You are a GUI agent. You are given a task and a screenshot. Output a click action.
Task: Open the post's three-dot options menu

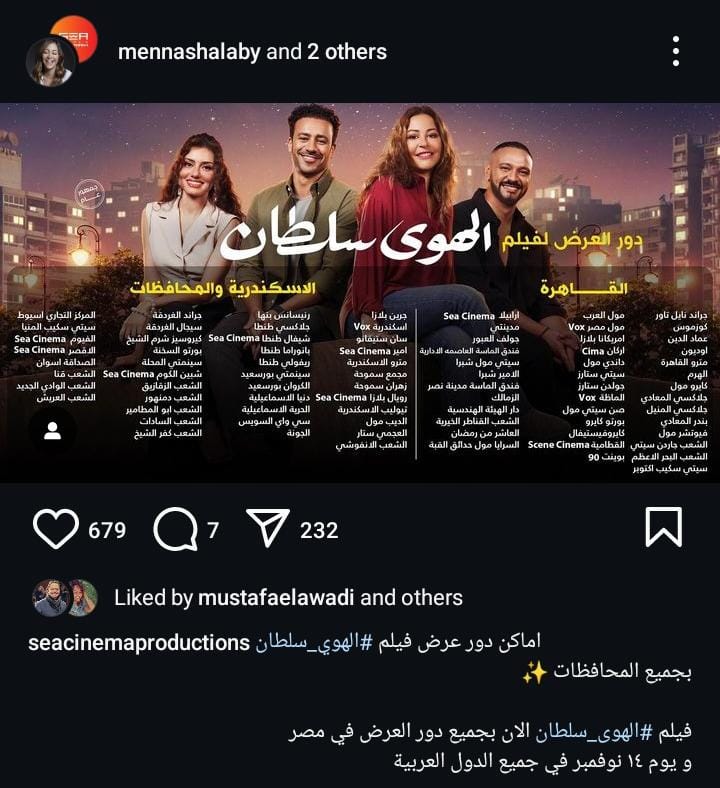676,51
